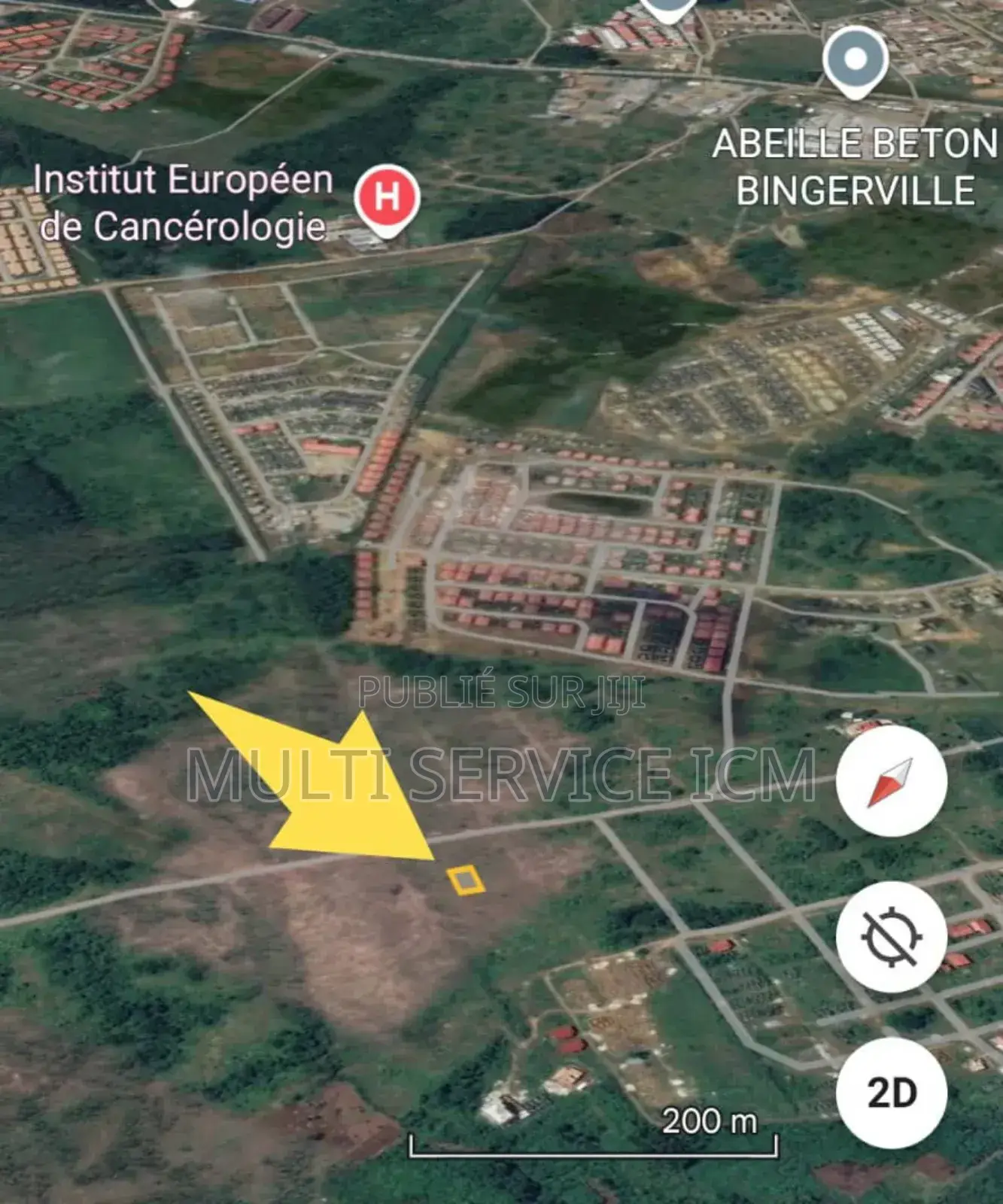Screen dimensions: 1003x1204
Task: Tap the compass to reset map orientation
Action: point(891,781)
